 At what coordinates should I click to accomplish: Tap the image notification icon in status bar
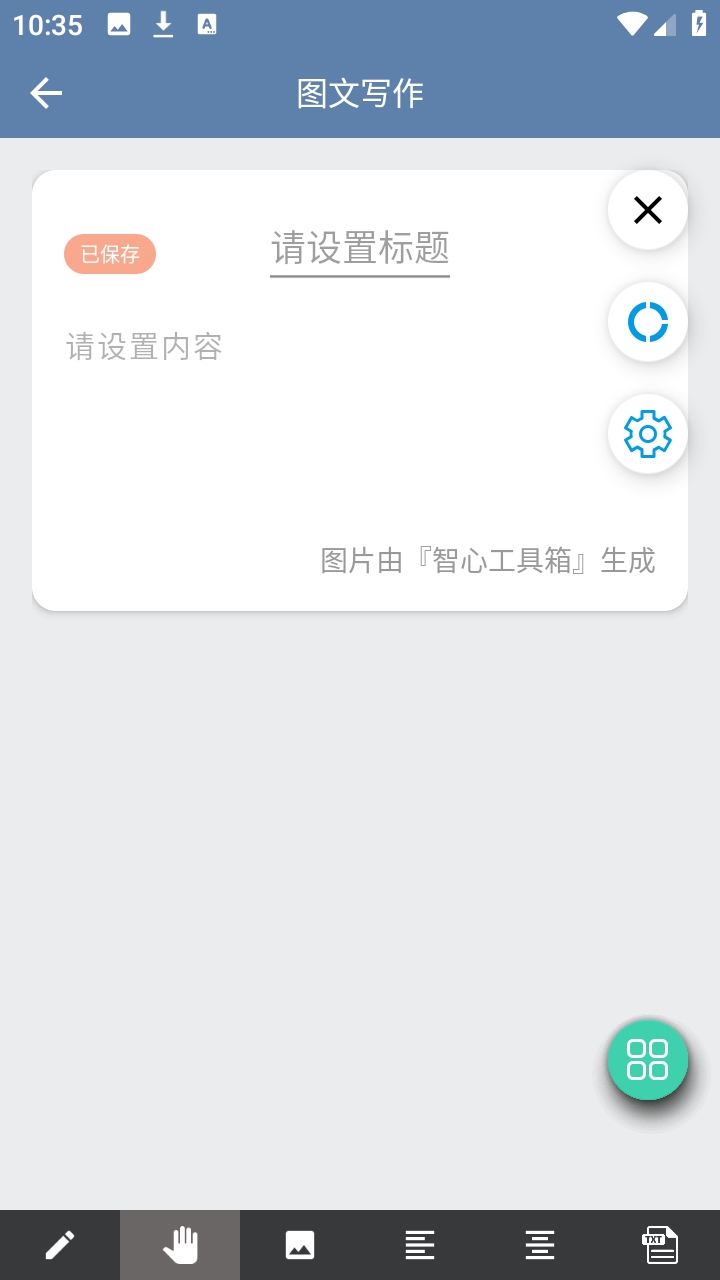point(120,24)
